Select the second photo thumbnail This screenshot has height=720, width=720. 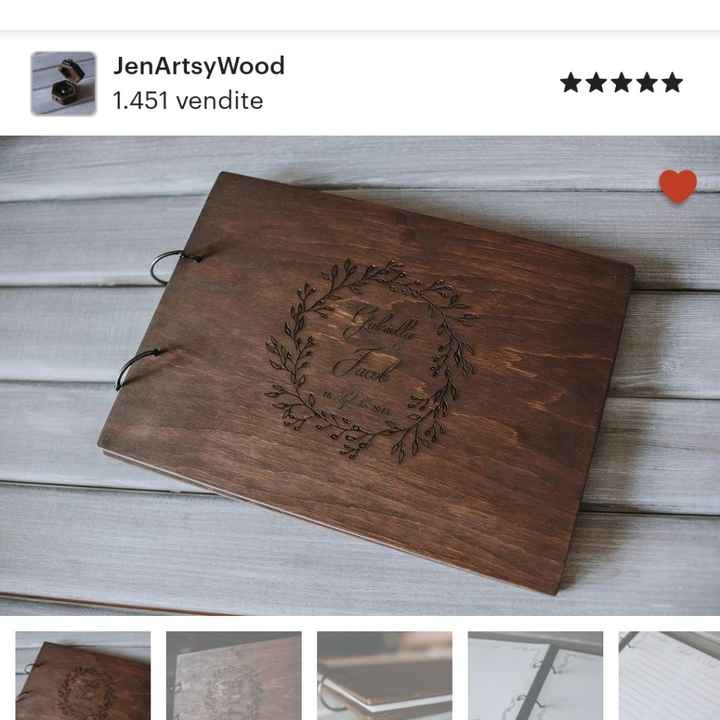(x=233, y=676)
